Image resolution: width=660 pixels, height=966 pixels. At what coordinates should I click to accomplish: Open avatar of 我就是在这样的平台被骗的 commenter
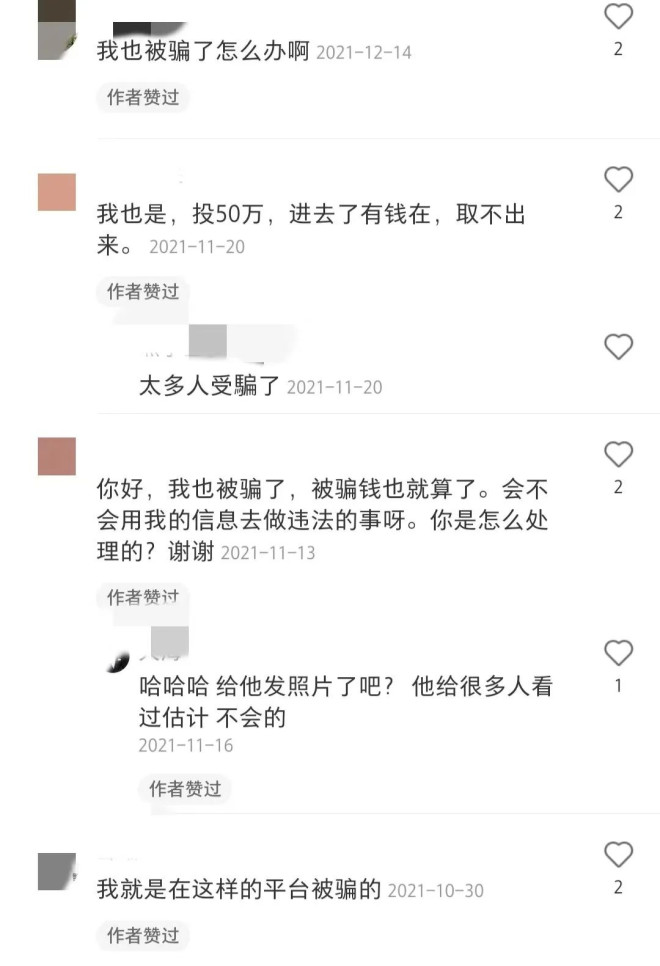pyautogui.click(x=57, y=871)
